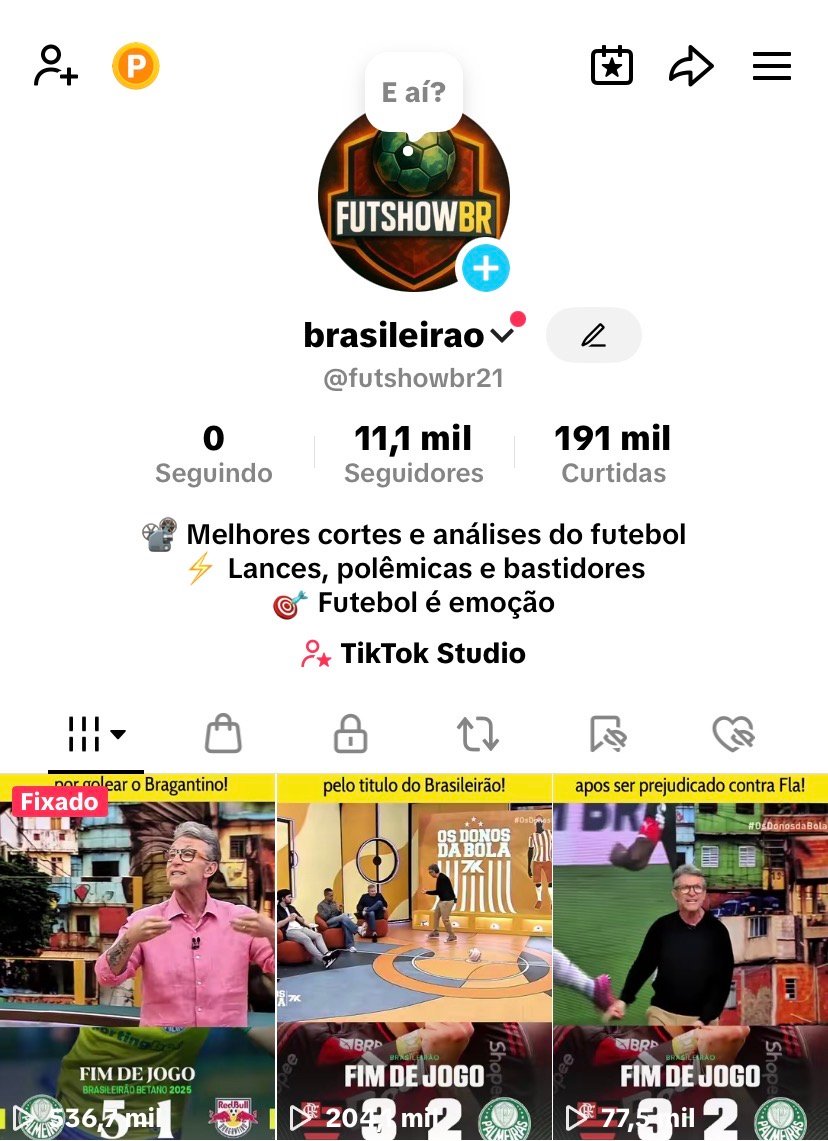Open the calendar star events icon
The width and height of the screenshot is (828, 1141).
coord(612,67)
